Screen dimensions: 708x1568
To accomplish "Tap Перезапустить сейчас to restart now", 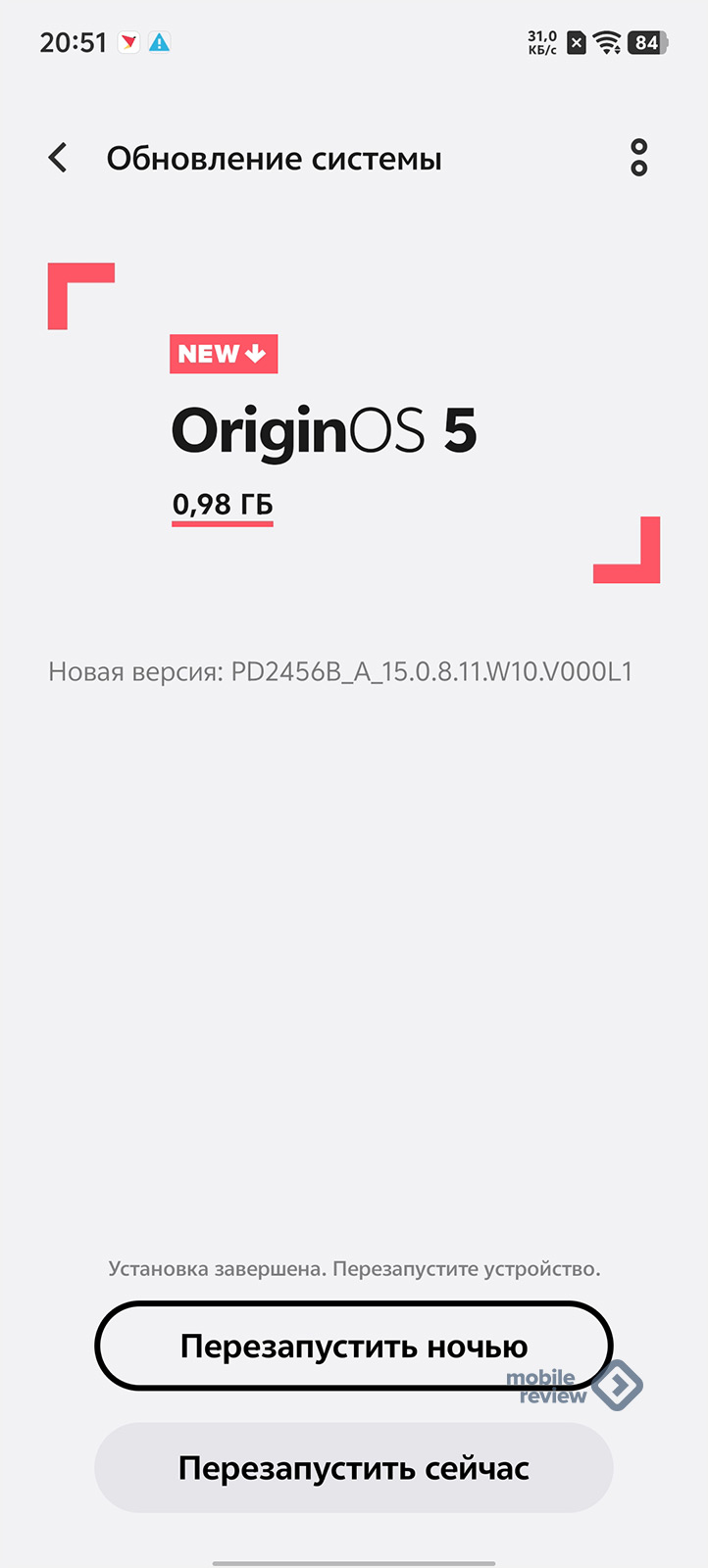I will 354,1468.
